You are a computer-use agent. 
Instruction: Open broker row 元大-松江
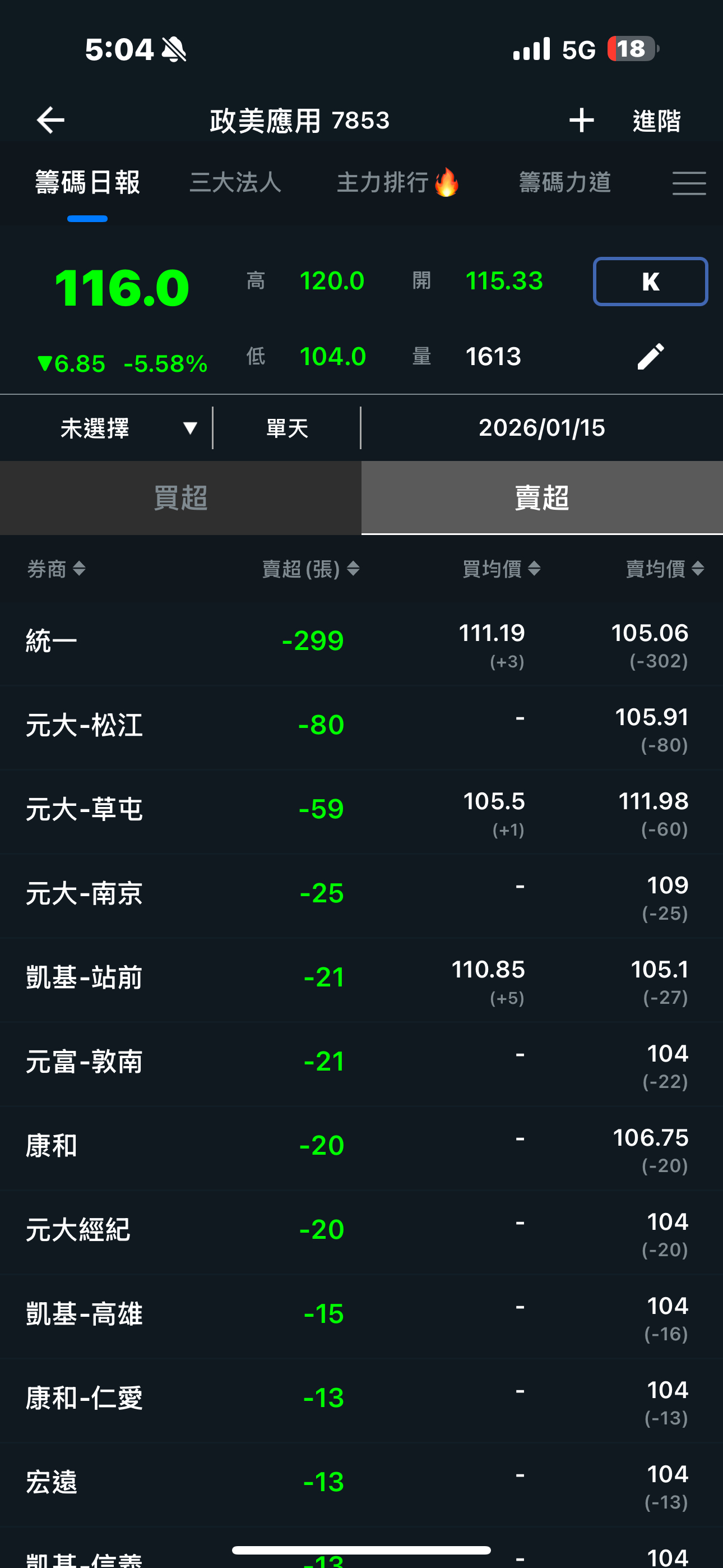[361, 727]
